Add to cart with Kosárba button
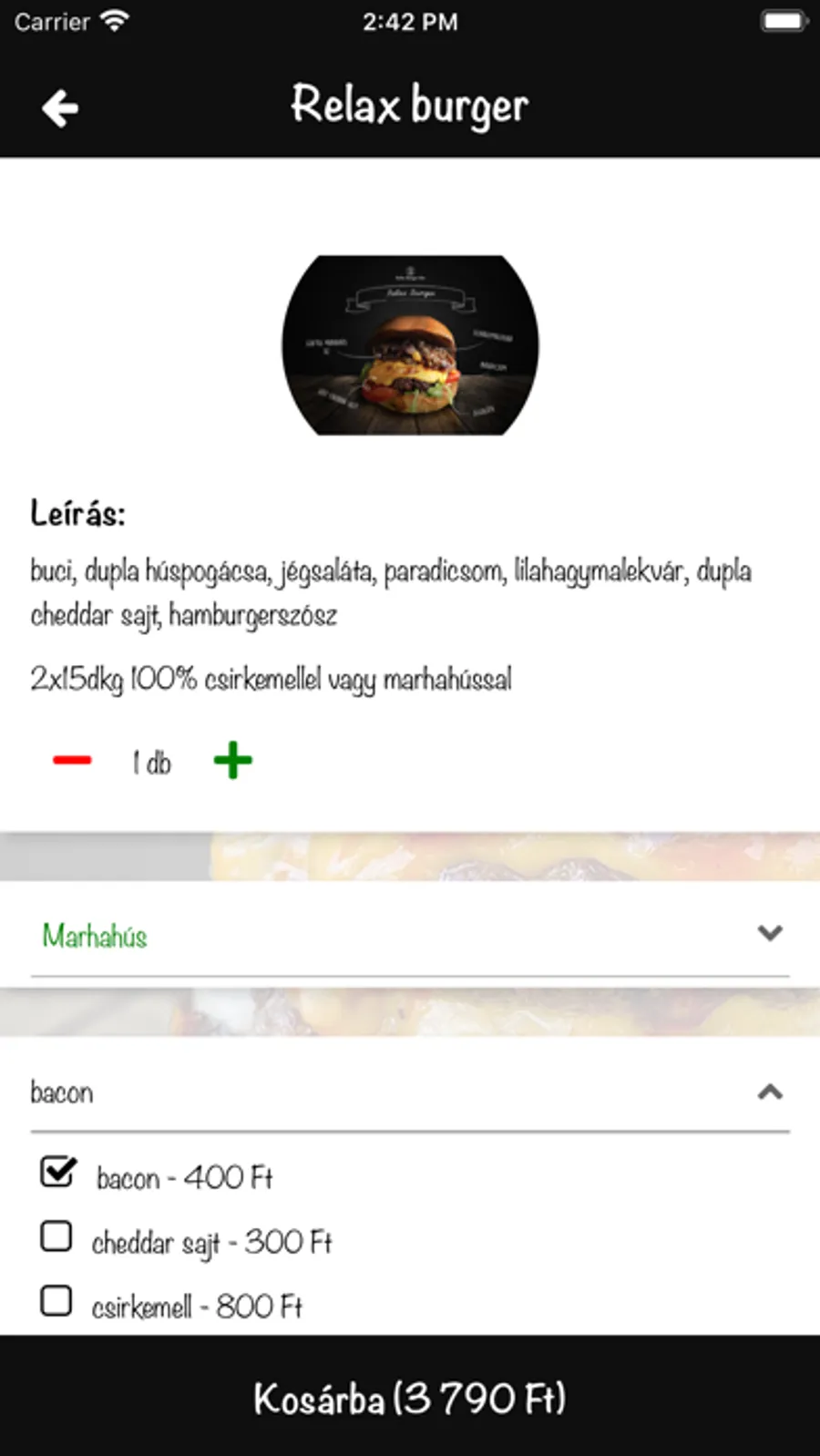Screen dimensions: 820x1456 click(410, 1398)
